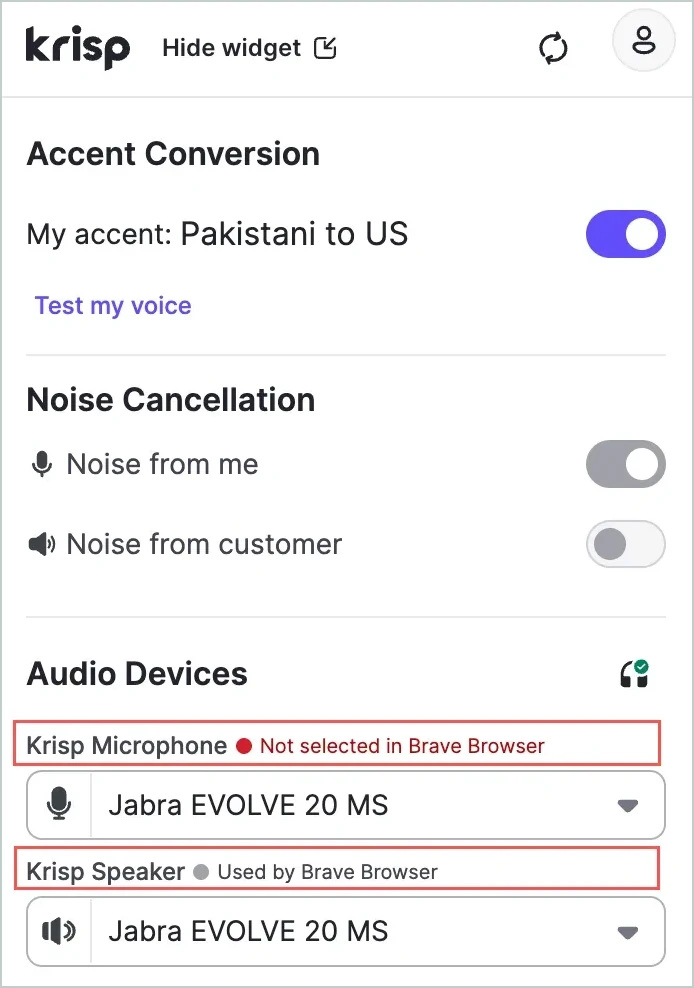Image resolution: width=694 pixels, height=988 pixels.
Task: Turn off the accent conversion toggle
Action: tap(625, 234)
